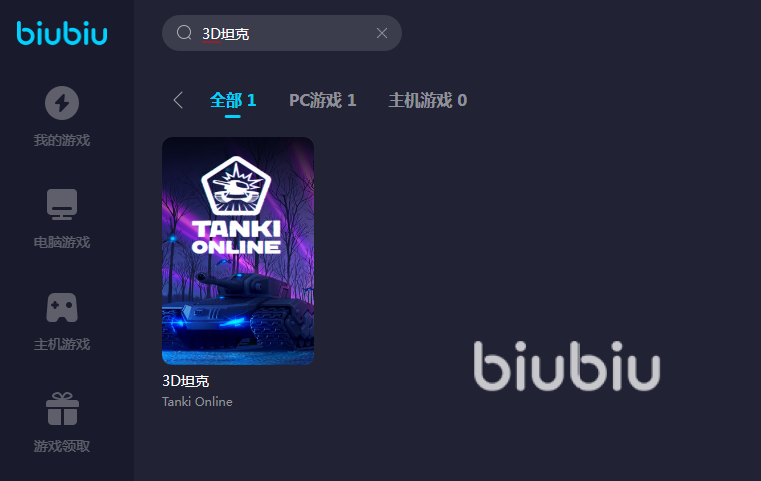761x481 pixels.
Task: Go back with the left arrow
Action: click(178, 100)
